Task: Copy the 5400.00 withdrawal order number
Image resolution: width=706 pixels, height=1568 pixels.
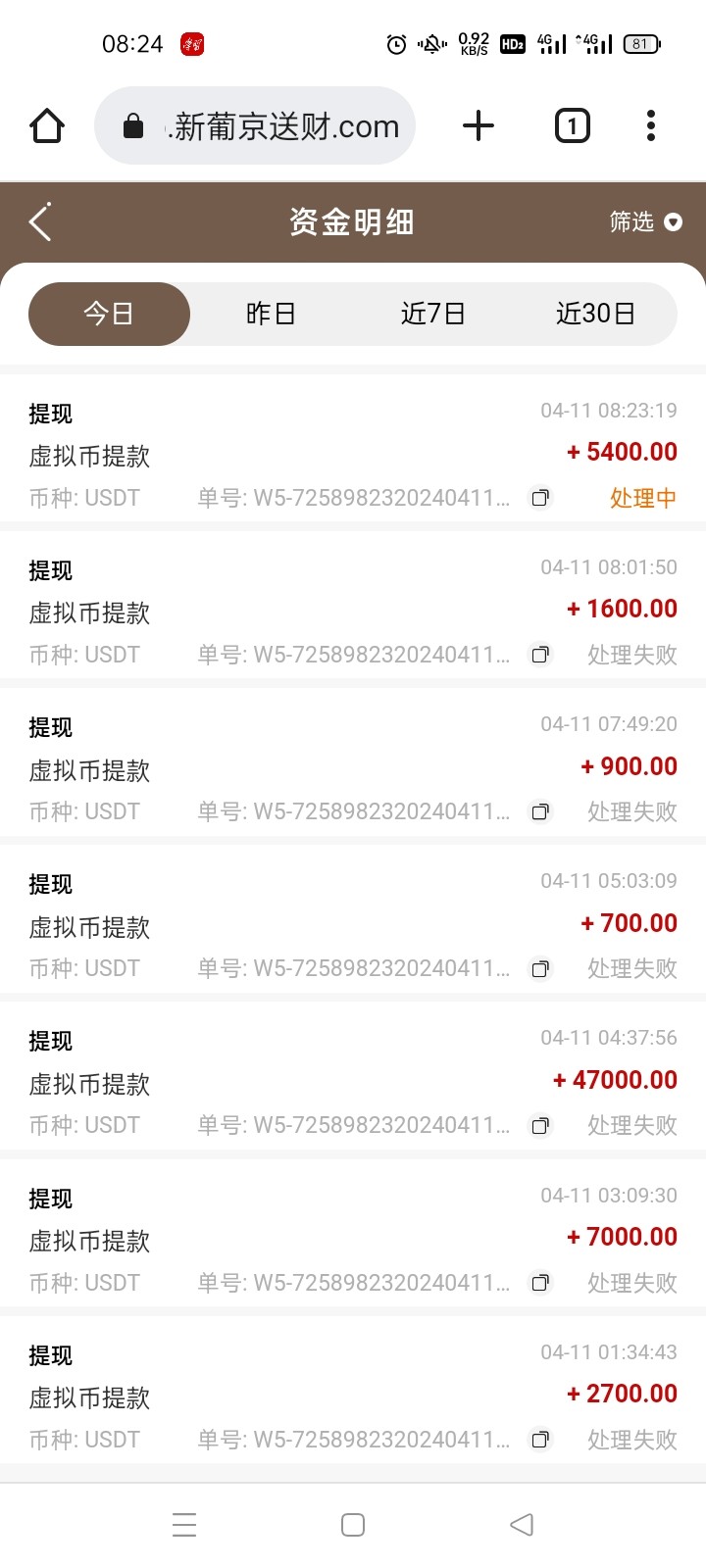Action: 539,498
